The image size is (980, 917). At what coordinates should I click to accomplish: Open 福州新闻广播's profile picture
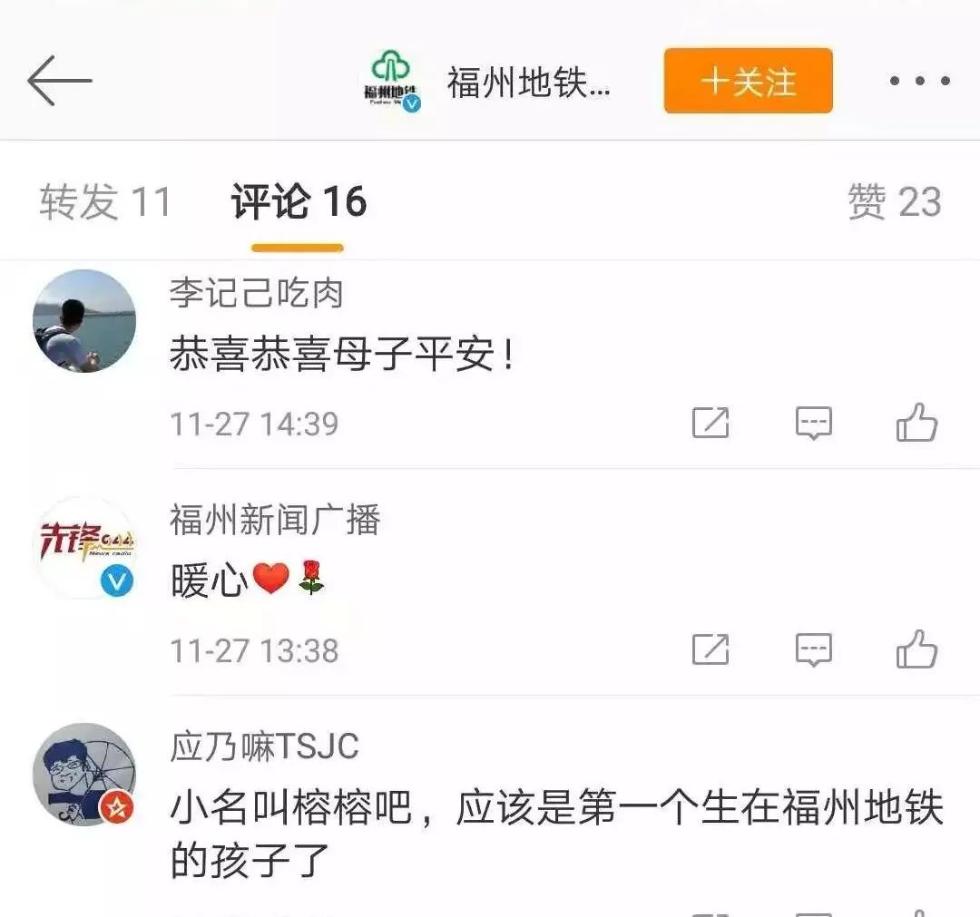[x=84, y=548]
